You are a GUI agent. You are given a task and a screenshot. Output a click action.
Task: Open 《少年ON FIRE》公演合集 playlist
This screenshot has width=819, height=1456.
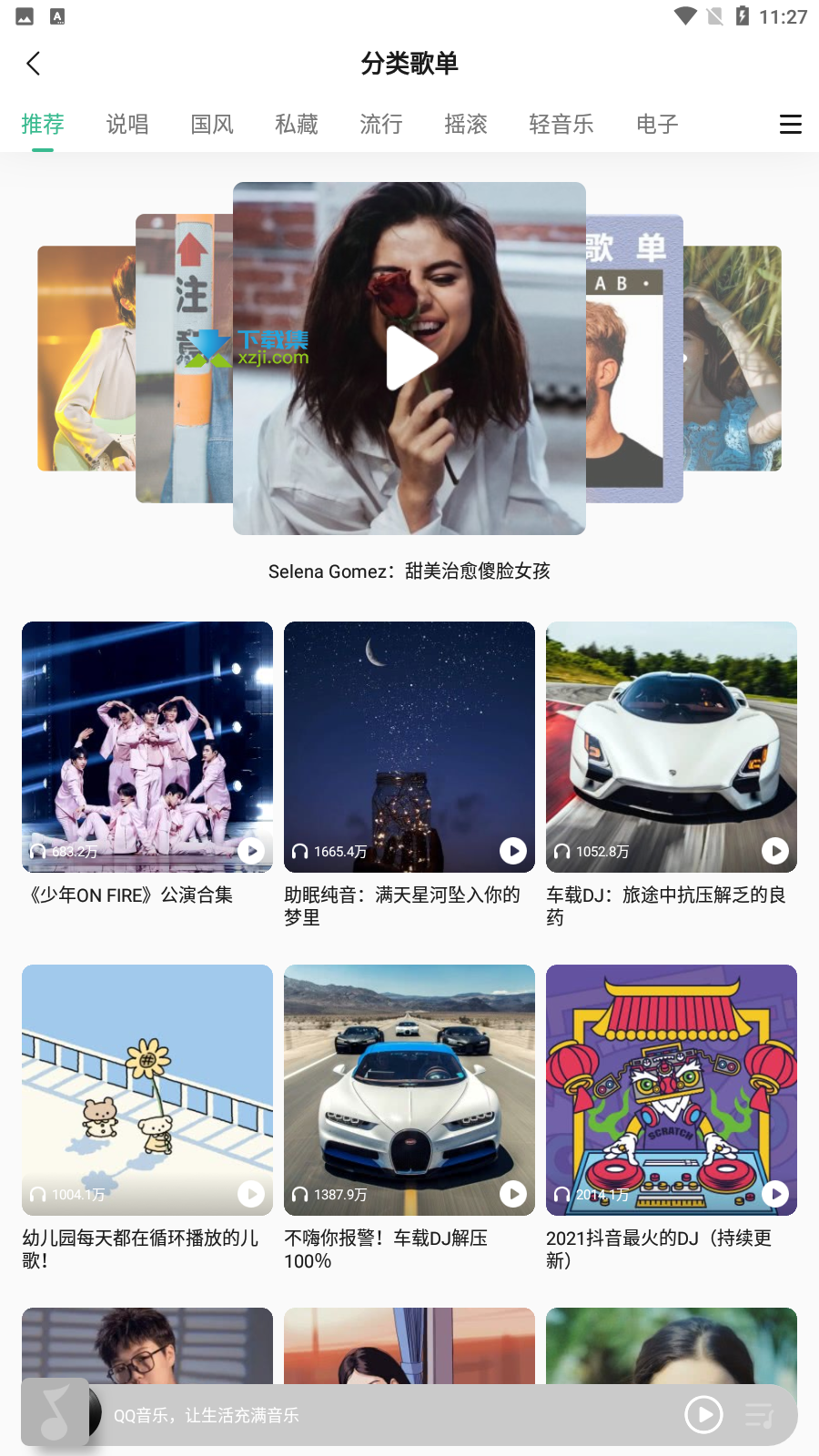[x=147, y=746]
